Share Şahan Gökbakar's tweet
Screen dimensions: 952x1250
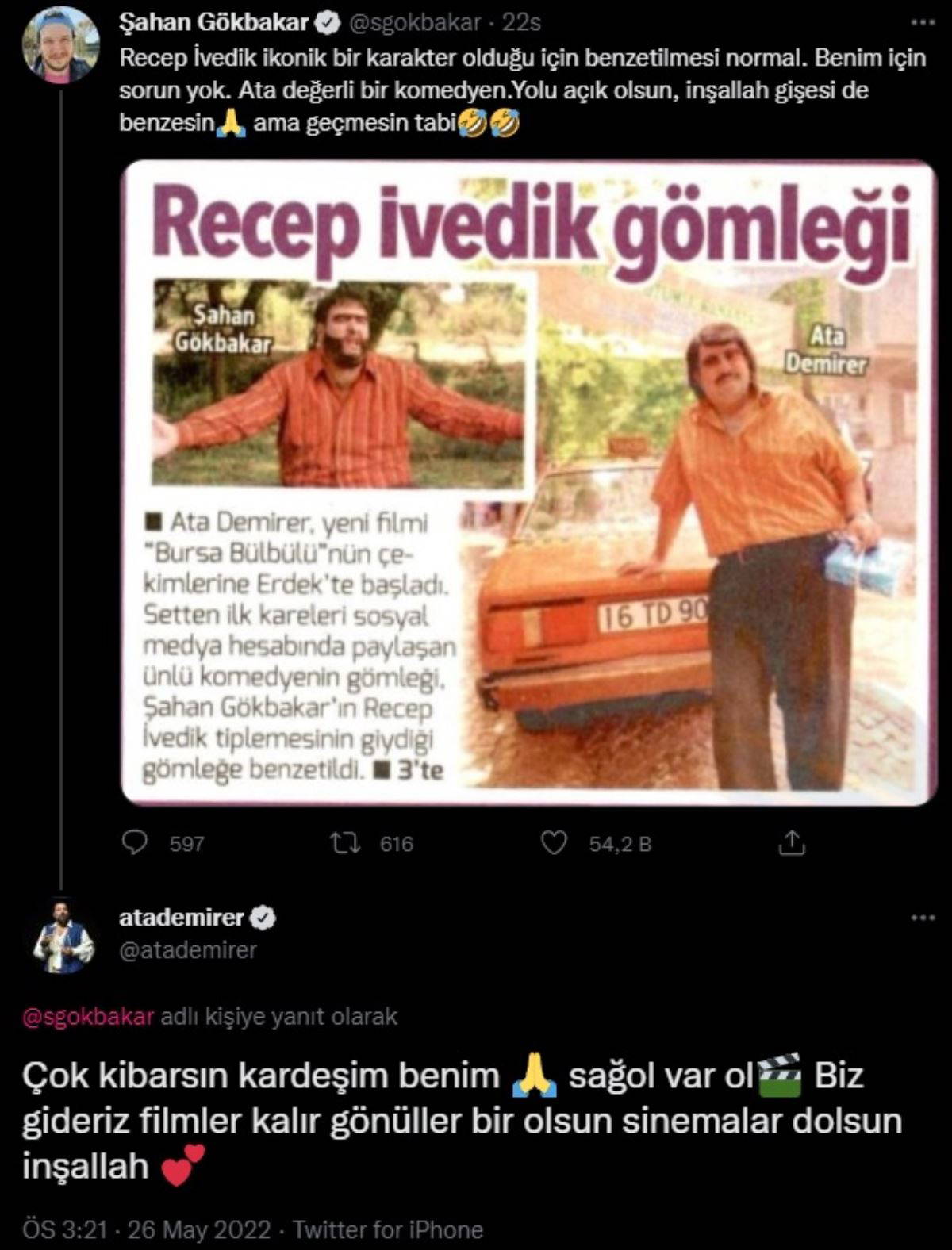[x=791, y=842]
